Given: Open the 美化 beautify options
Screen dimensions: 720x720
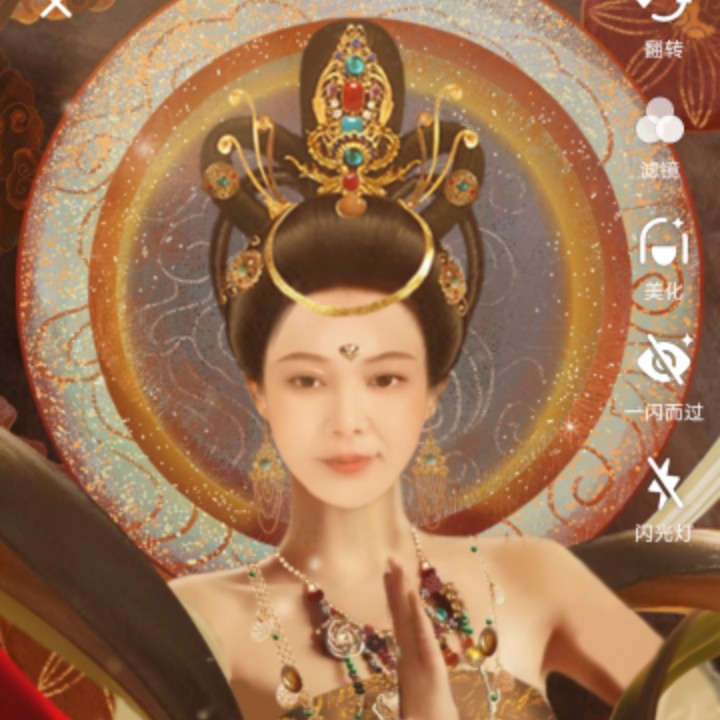Looking at the screenshot, I should [662, 245].
